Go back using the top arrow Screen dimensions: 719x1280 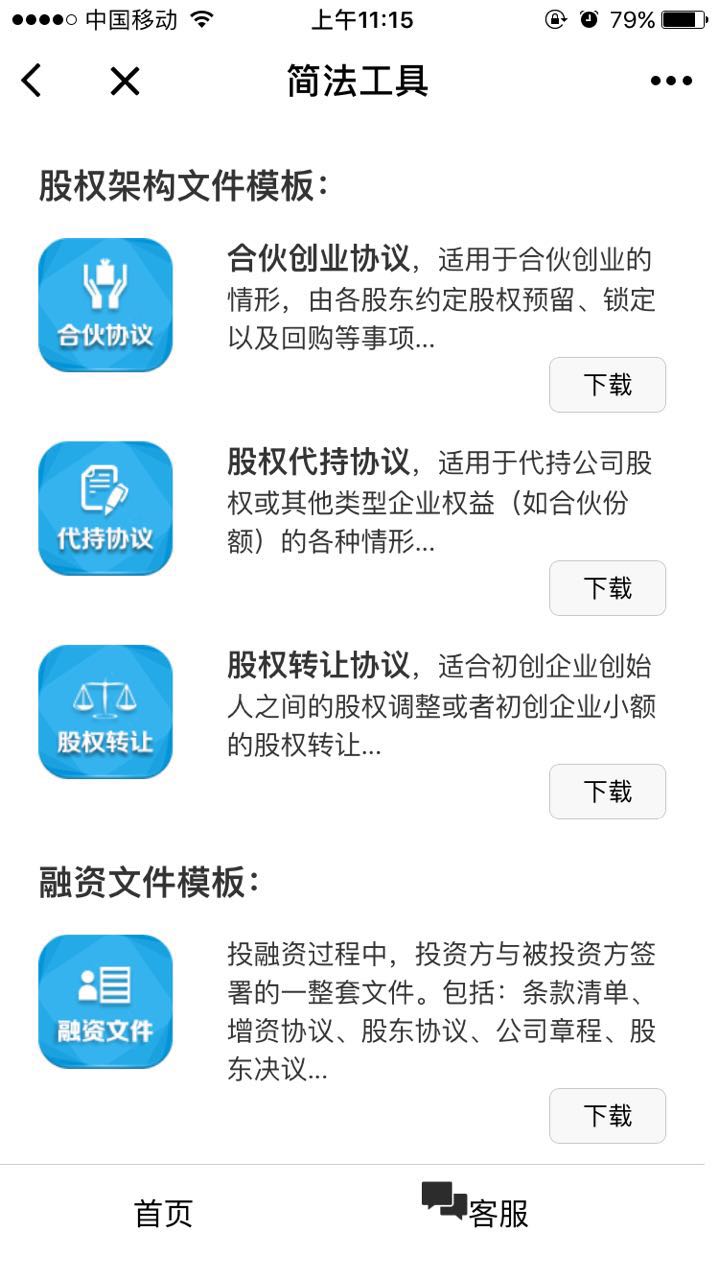coord(32,81)
